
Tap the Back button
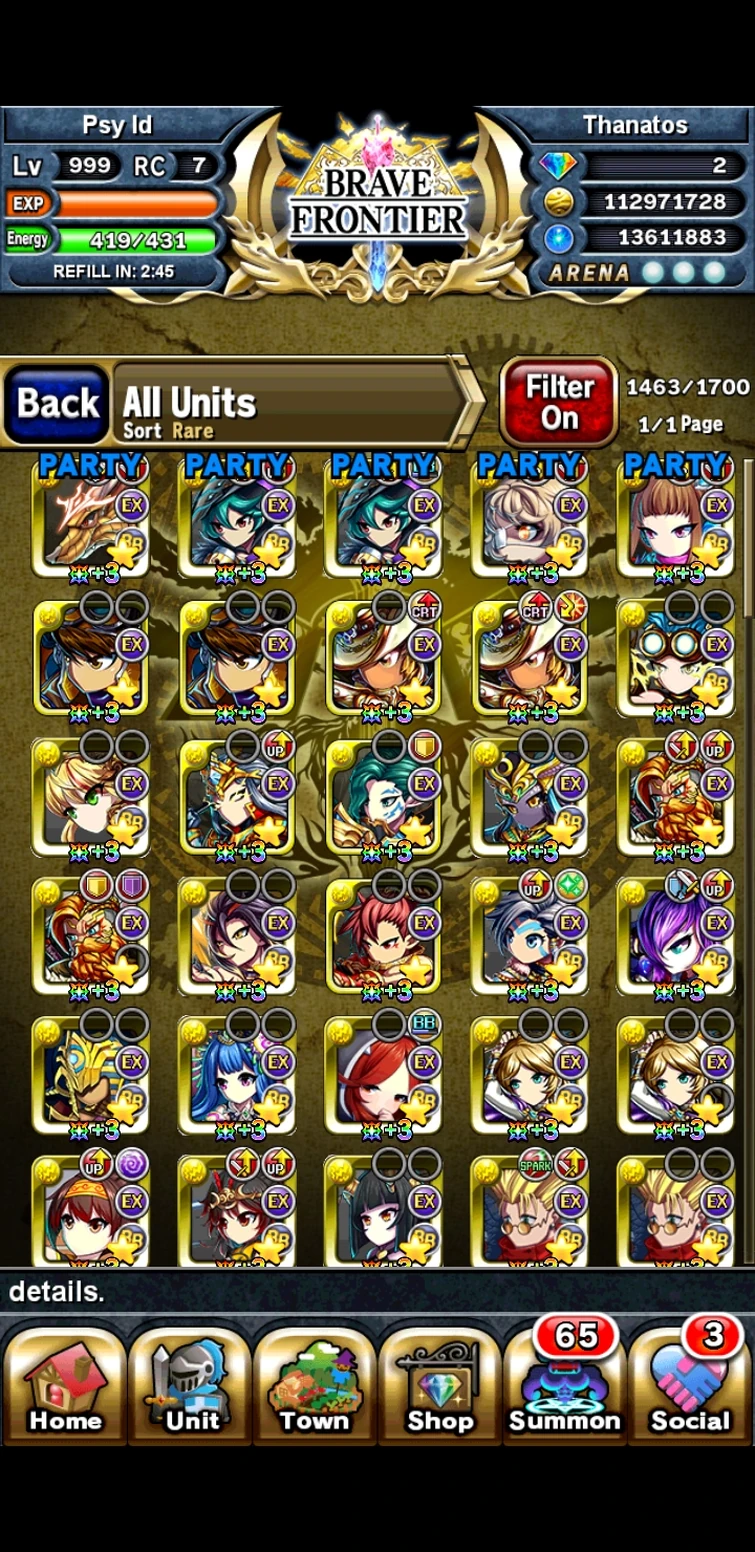tap(57, 403)
